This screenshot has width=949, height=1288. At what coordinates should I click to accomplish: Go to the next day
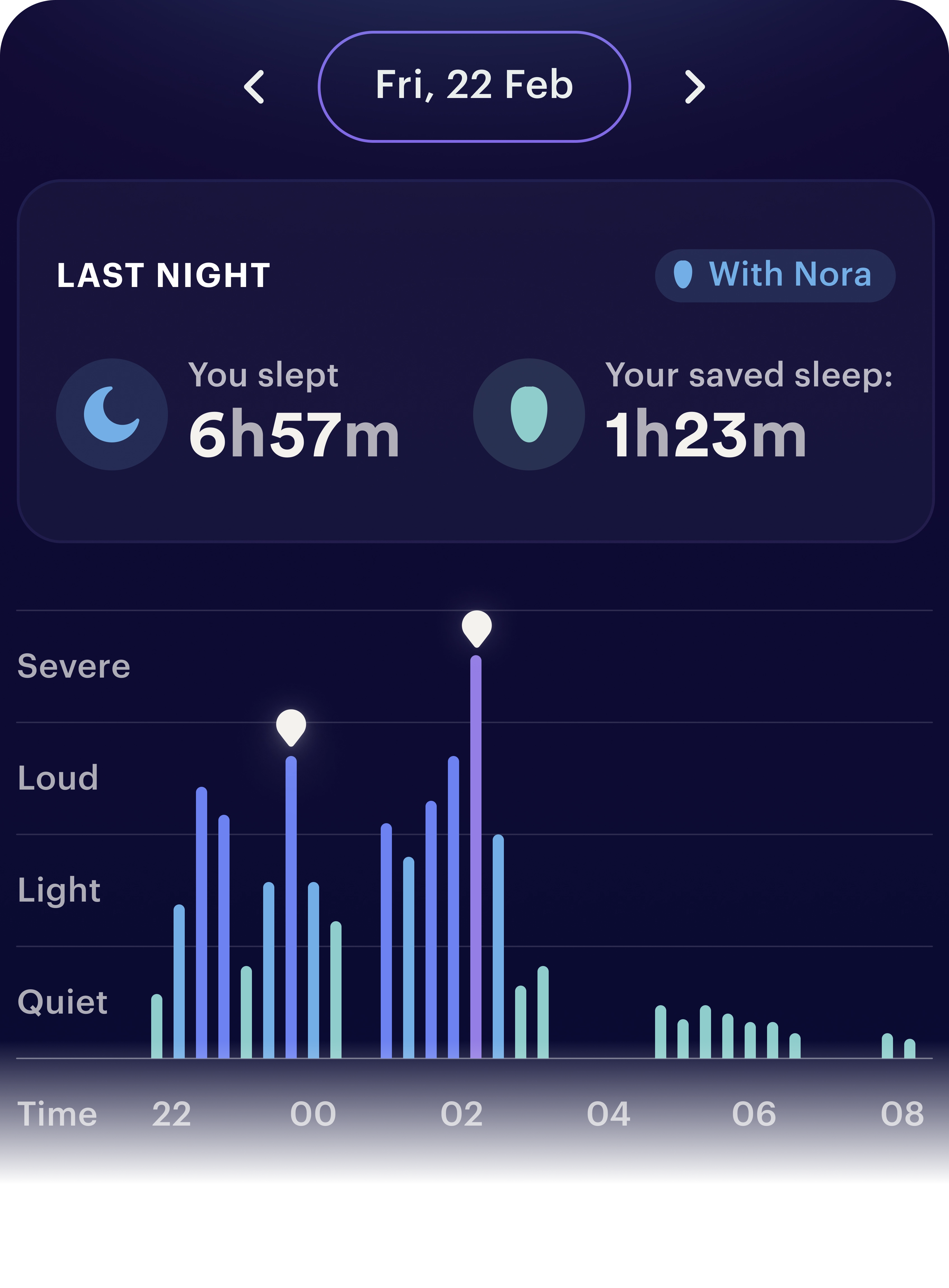pos(695,87)
